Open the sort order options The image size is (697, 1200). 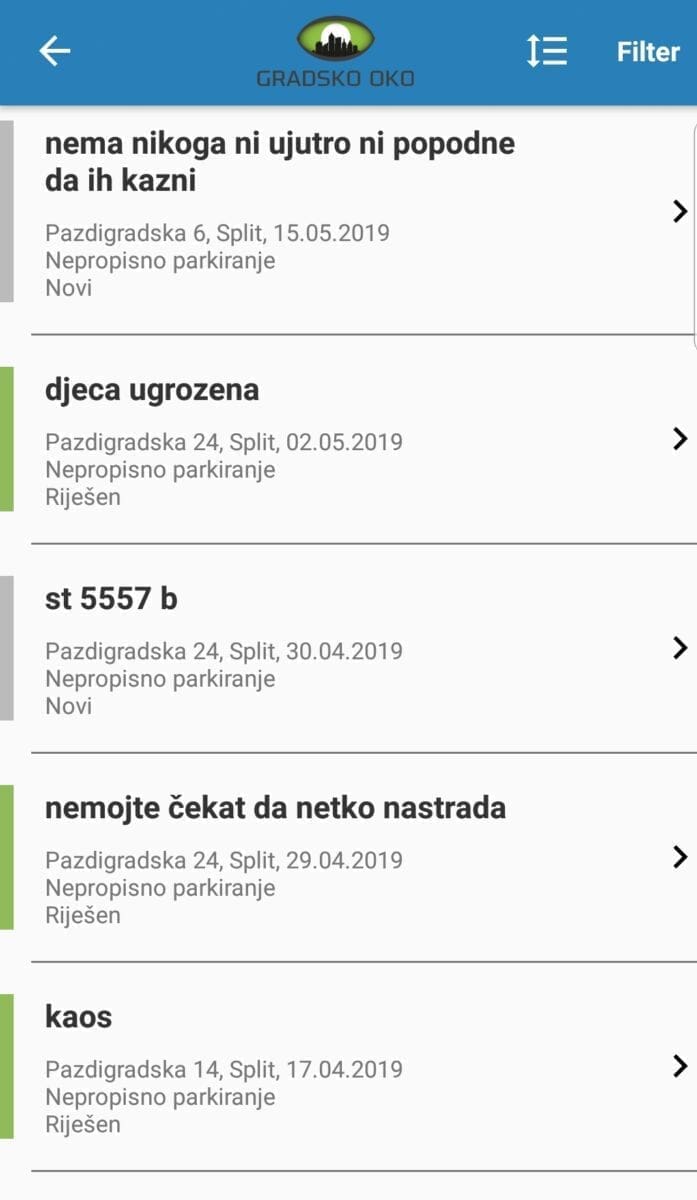click(547, 51)
